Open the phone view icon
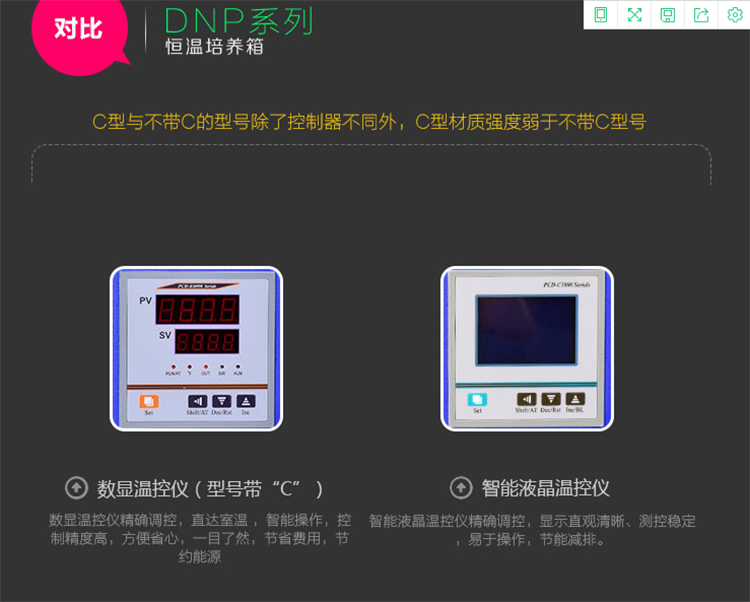 [x=601, y=15]
